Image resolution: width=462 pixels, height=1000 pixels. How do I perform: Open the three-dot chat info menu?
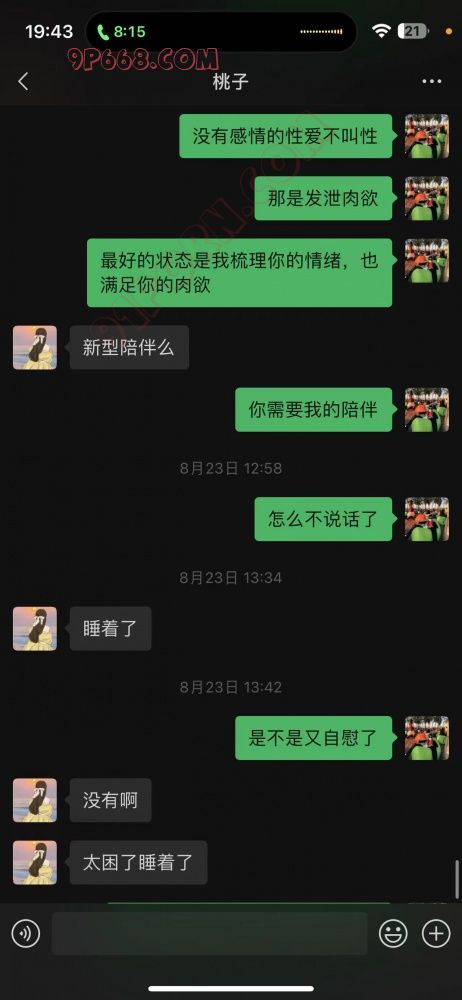click(432, 81)
